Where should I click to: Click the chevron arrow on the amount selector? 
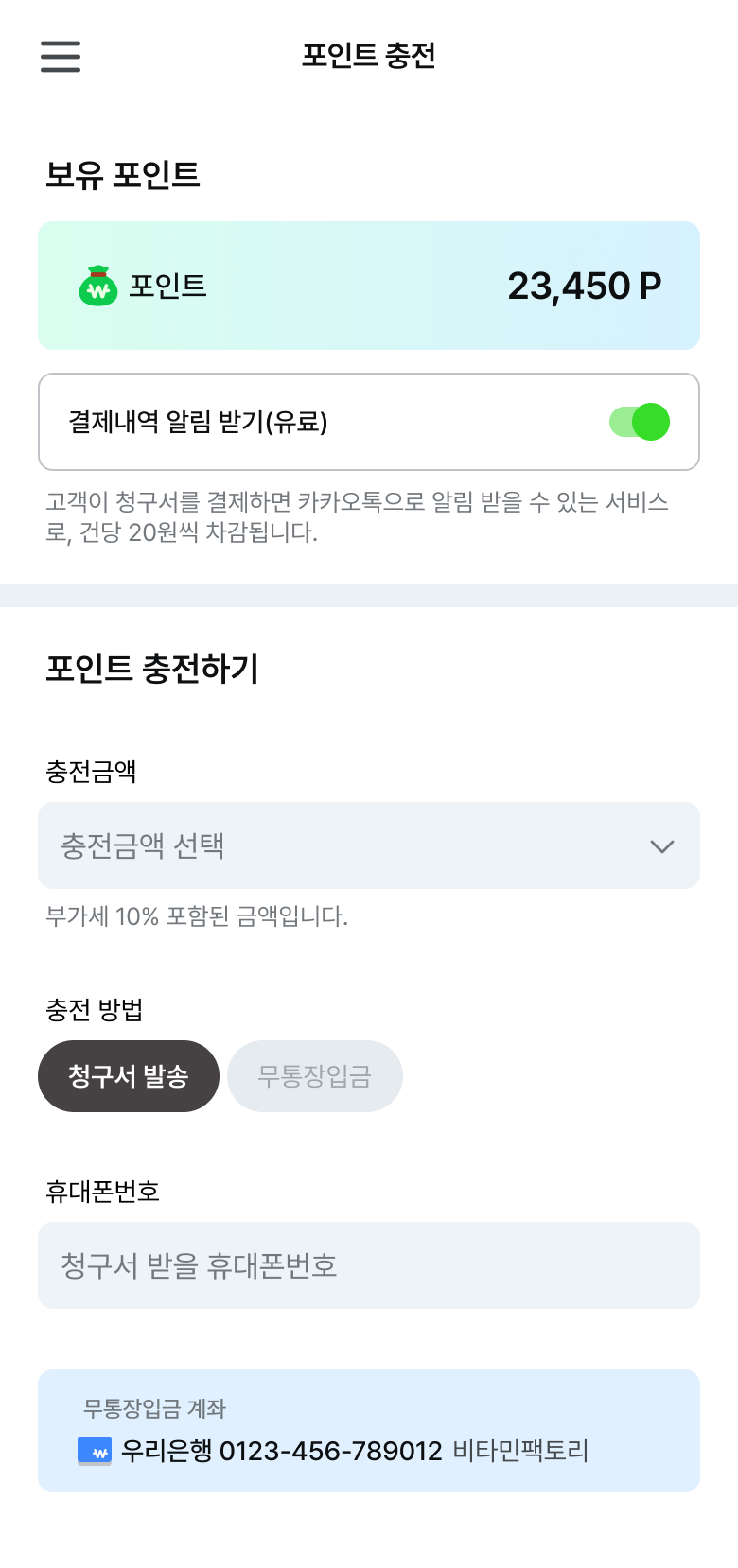tap(662, 845)
